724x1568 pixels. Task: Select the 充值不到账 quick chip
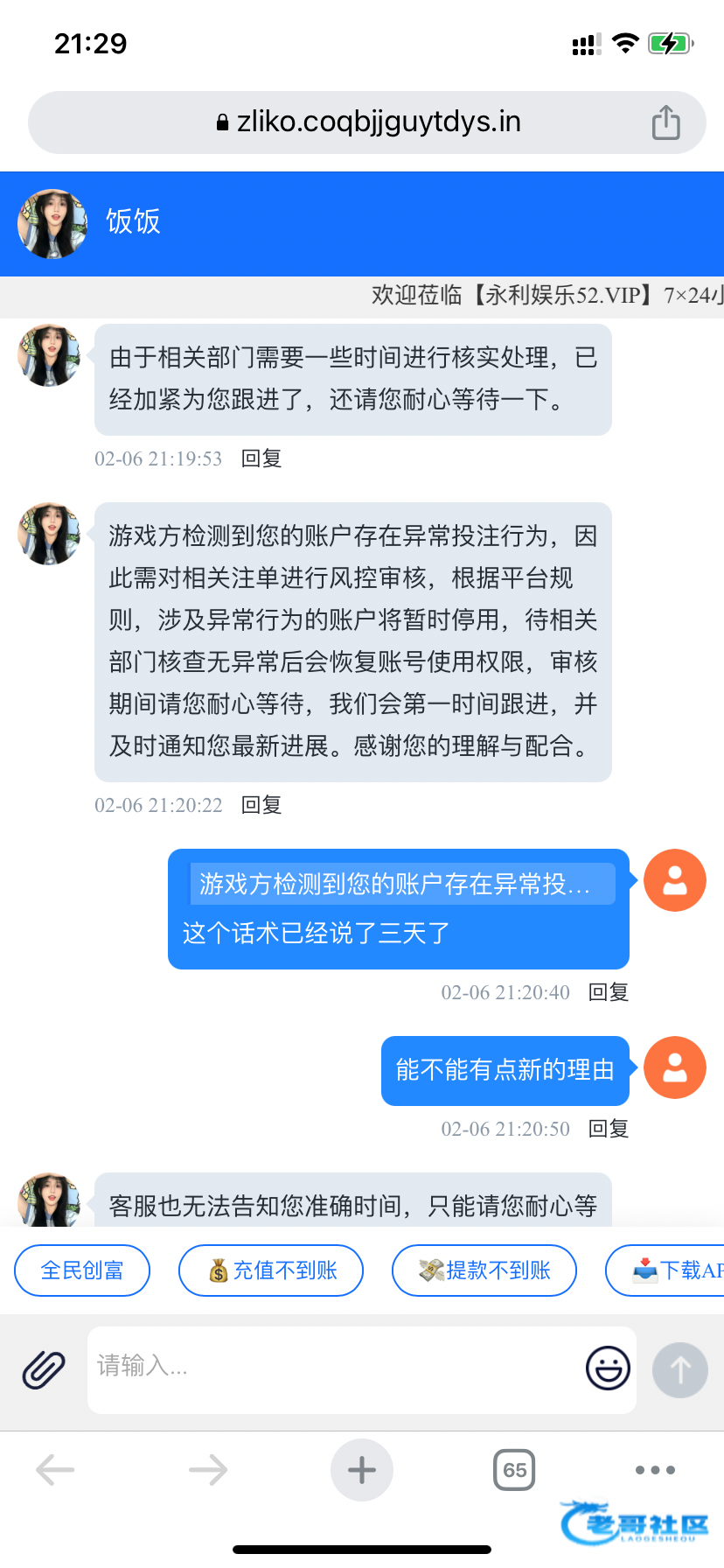coord(271,1270)
